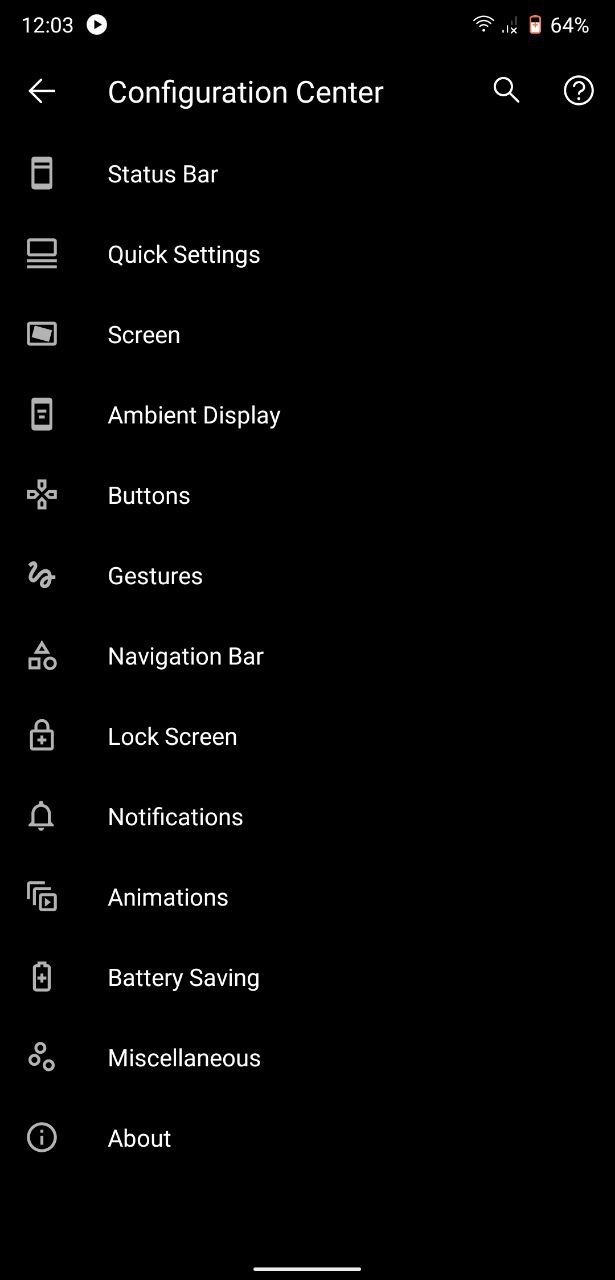Open Battery Saving options
The image size is (615, 1280).
(307, 977)
